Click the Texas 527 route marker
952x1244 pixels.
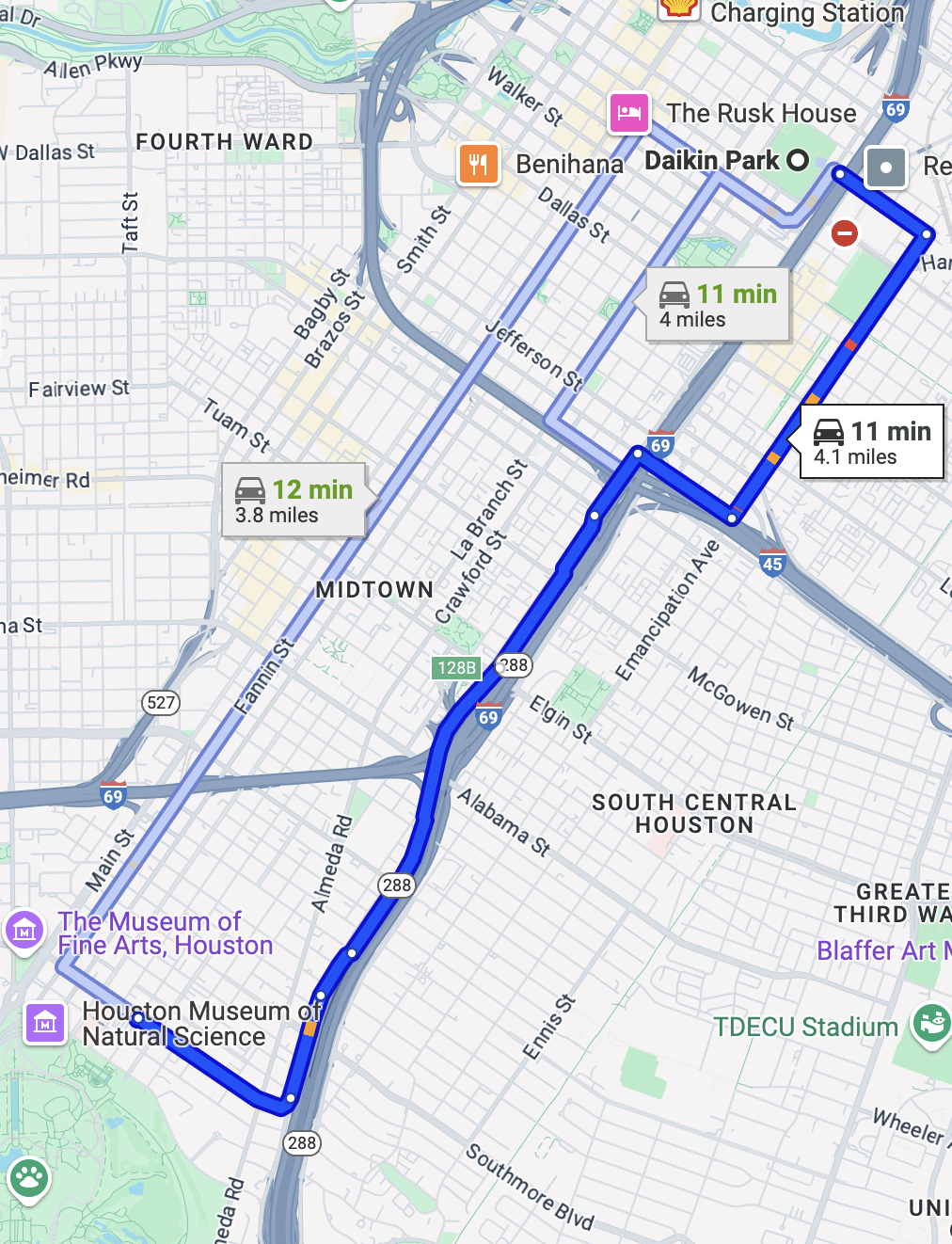coord(160,703)
